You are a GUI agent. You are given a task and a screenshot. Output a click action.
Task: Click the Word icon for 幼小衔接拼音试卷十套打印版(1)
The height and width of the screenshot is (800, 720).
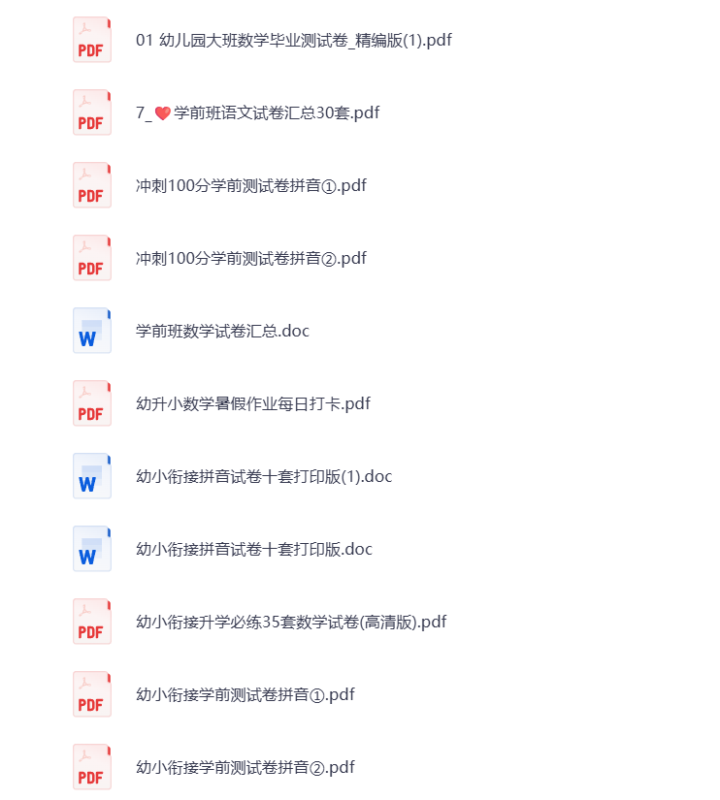point(91,476)
